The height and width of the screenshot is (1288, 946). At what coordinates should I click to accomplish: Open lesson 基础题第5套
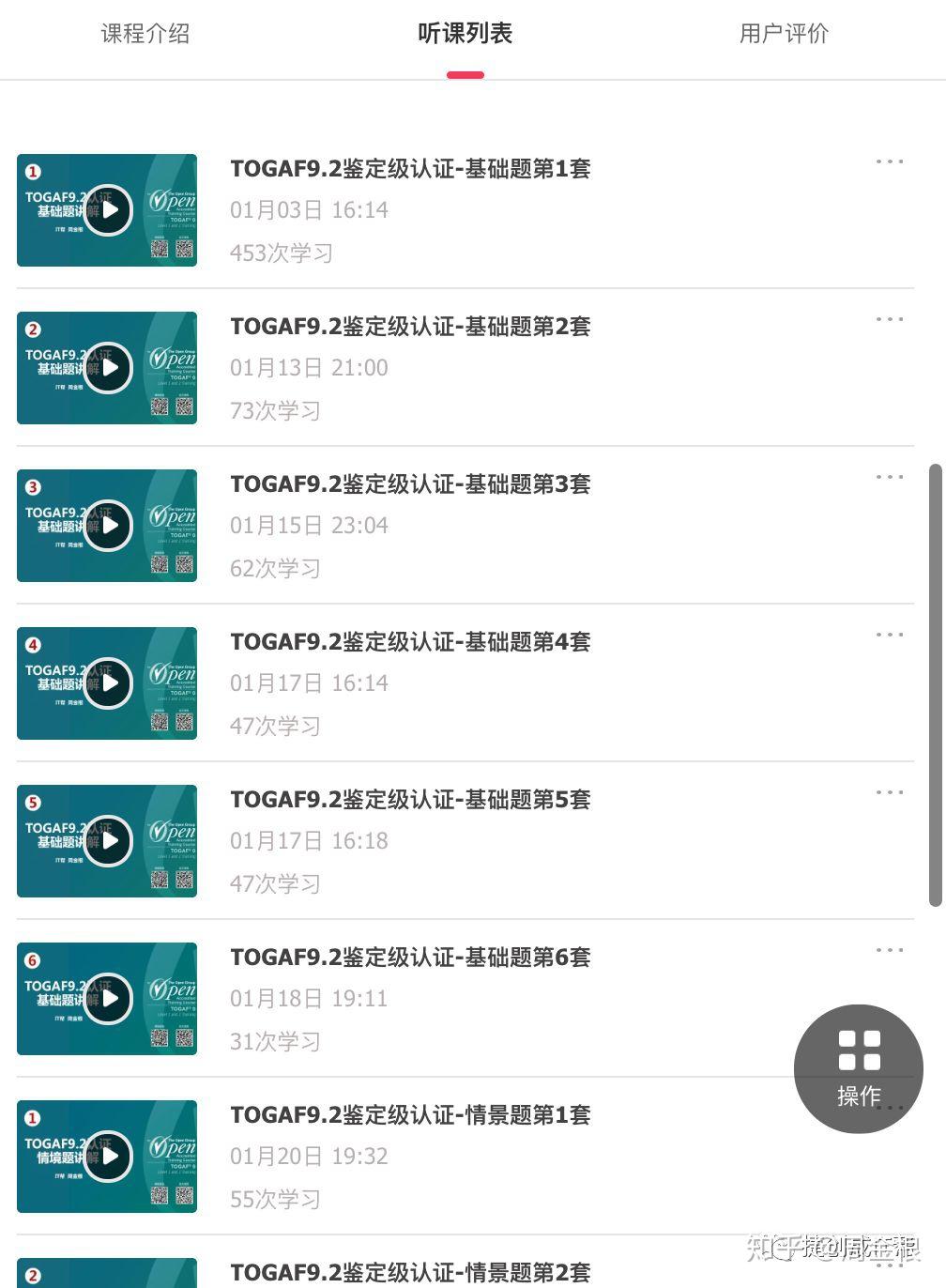click(x=410, y=800)
